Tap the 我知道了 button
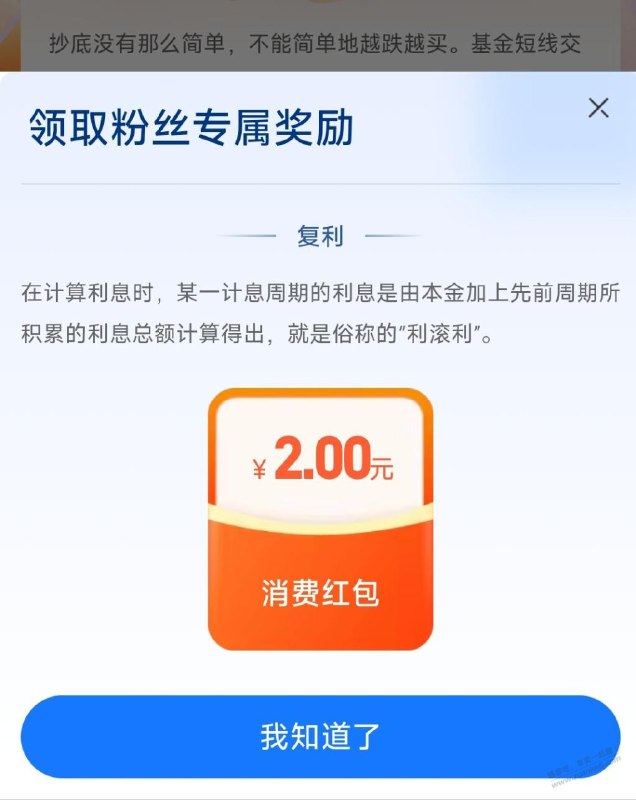Image resolution: width=636 pixels, height=800 pixels. click(320, 736)
